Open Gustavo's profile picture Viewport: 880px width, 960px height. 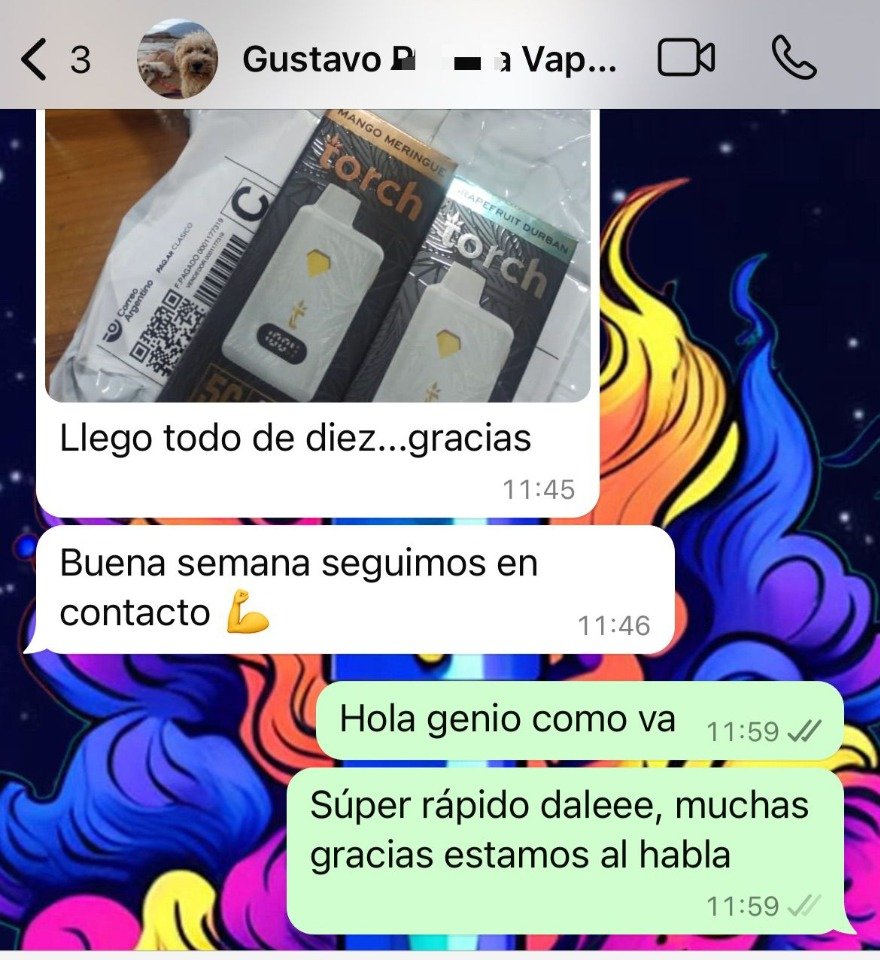pos(177,59)
